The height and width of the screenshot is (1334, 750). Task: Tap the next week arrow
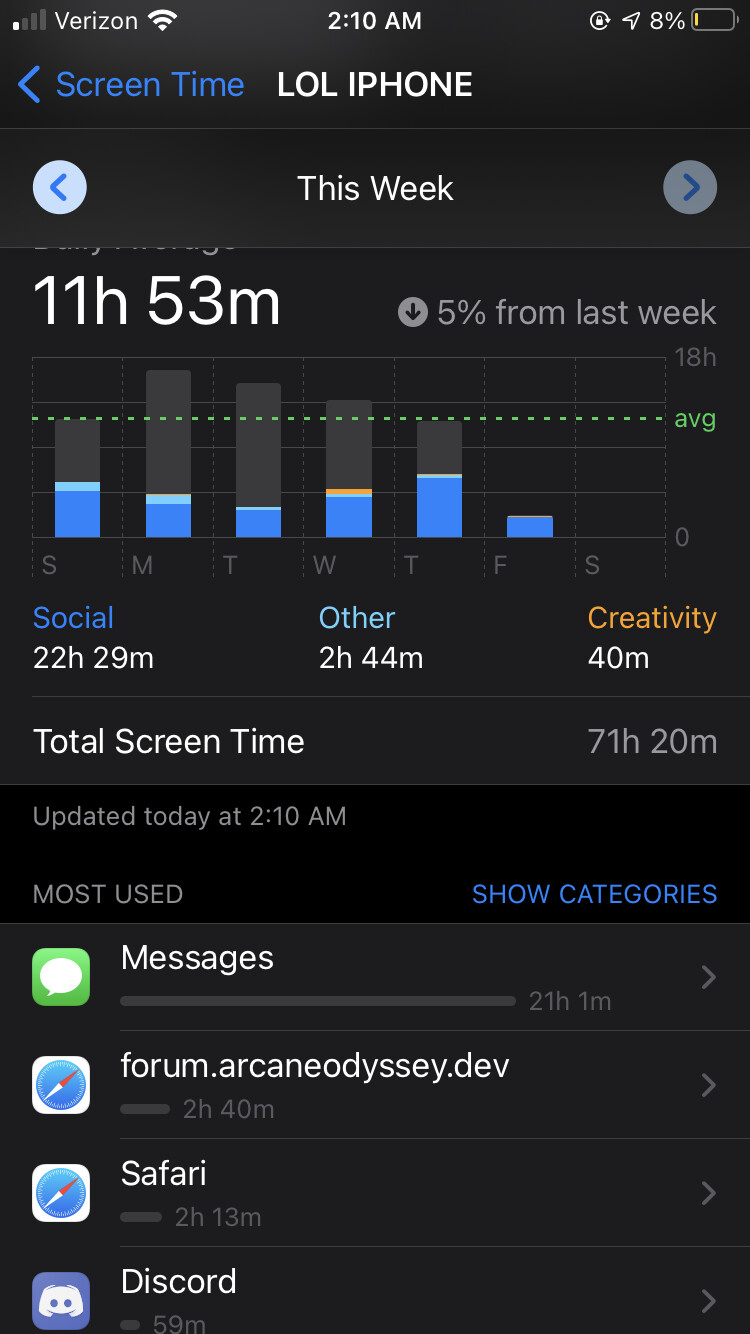pyautogui.click(x=690, y=188)
